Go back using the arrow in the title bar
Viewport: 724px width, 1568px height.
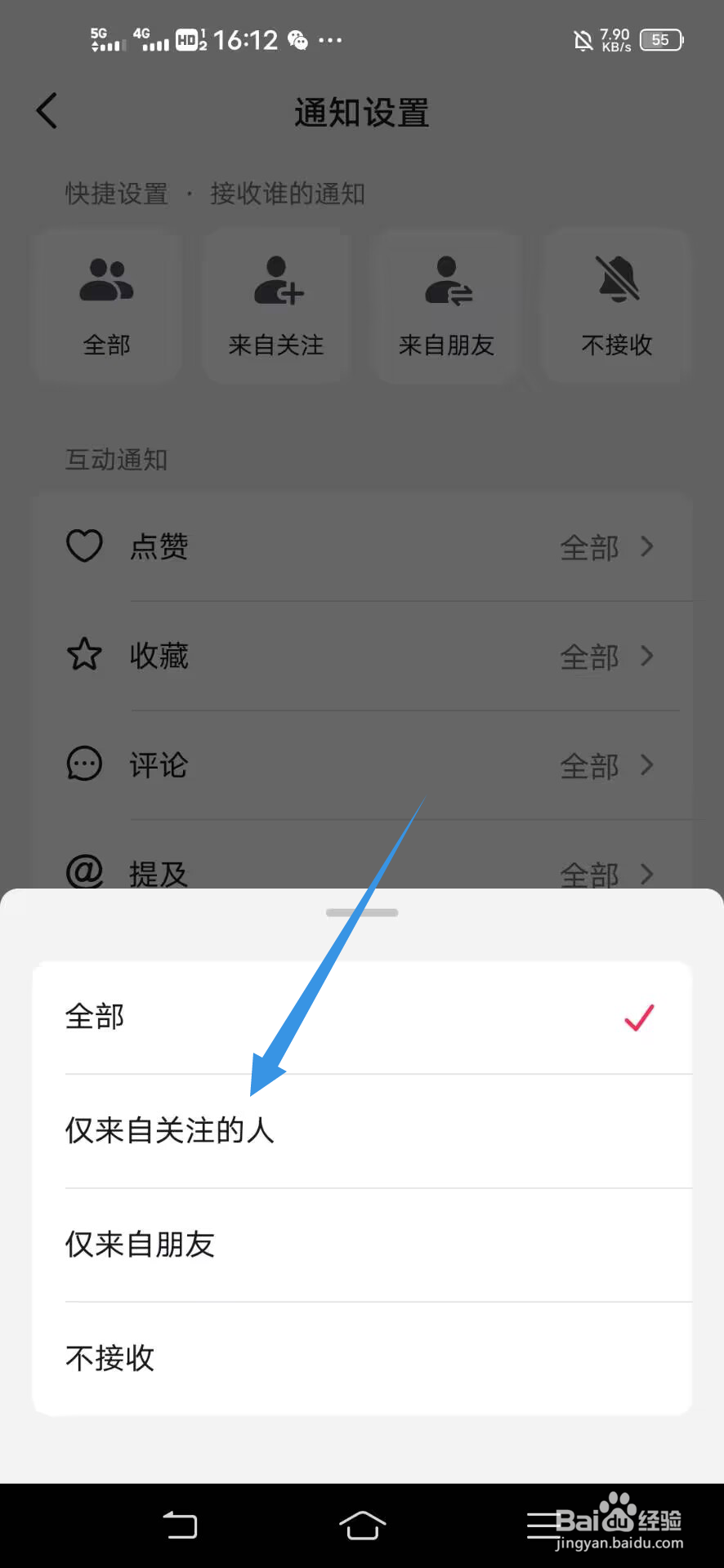[46, 111]
